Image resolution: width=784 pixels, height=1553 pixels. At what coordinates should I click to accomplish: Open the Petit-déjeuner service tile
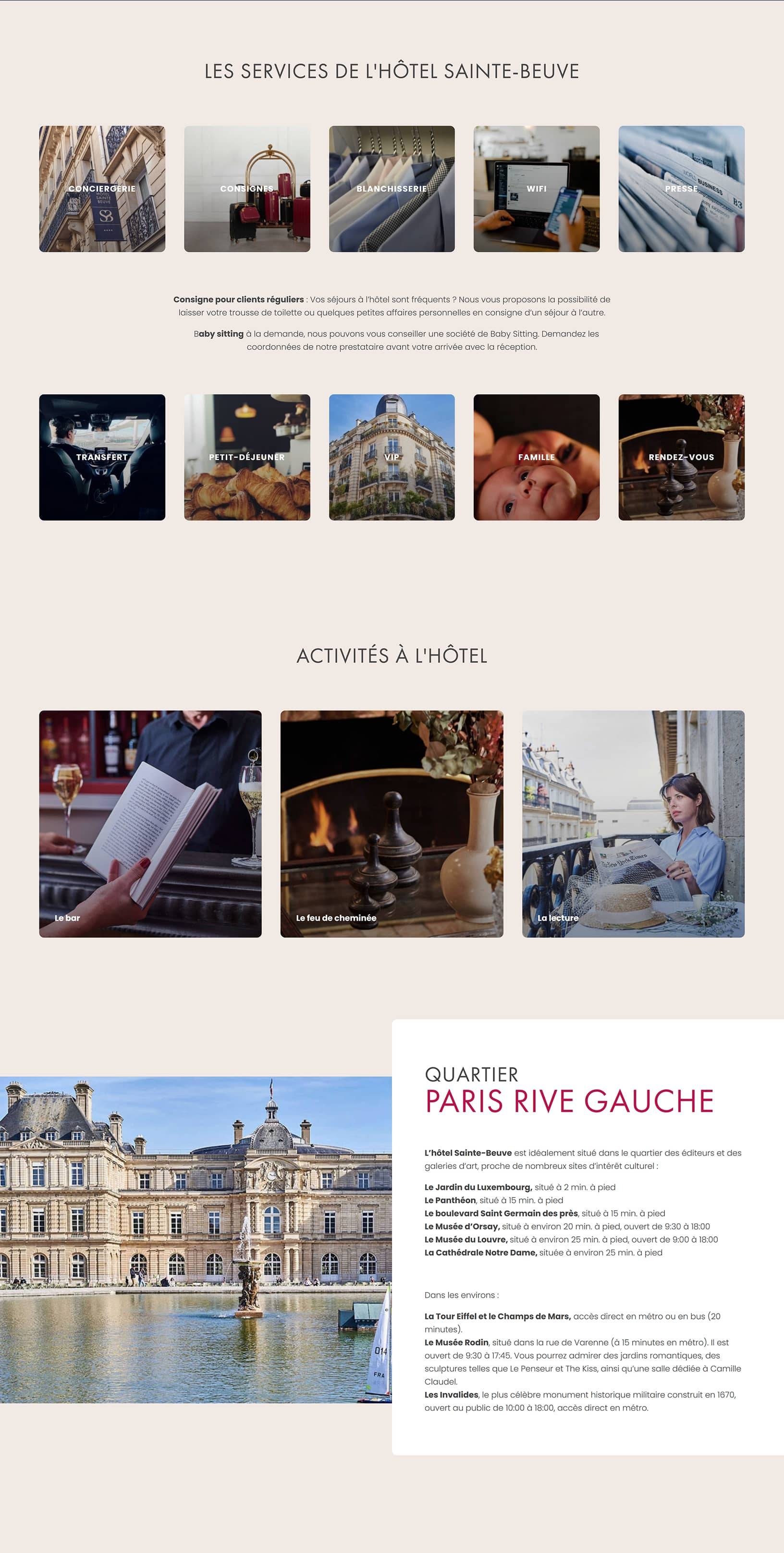[246, 457]
